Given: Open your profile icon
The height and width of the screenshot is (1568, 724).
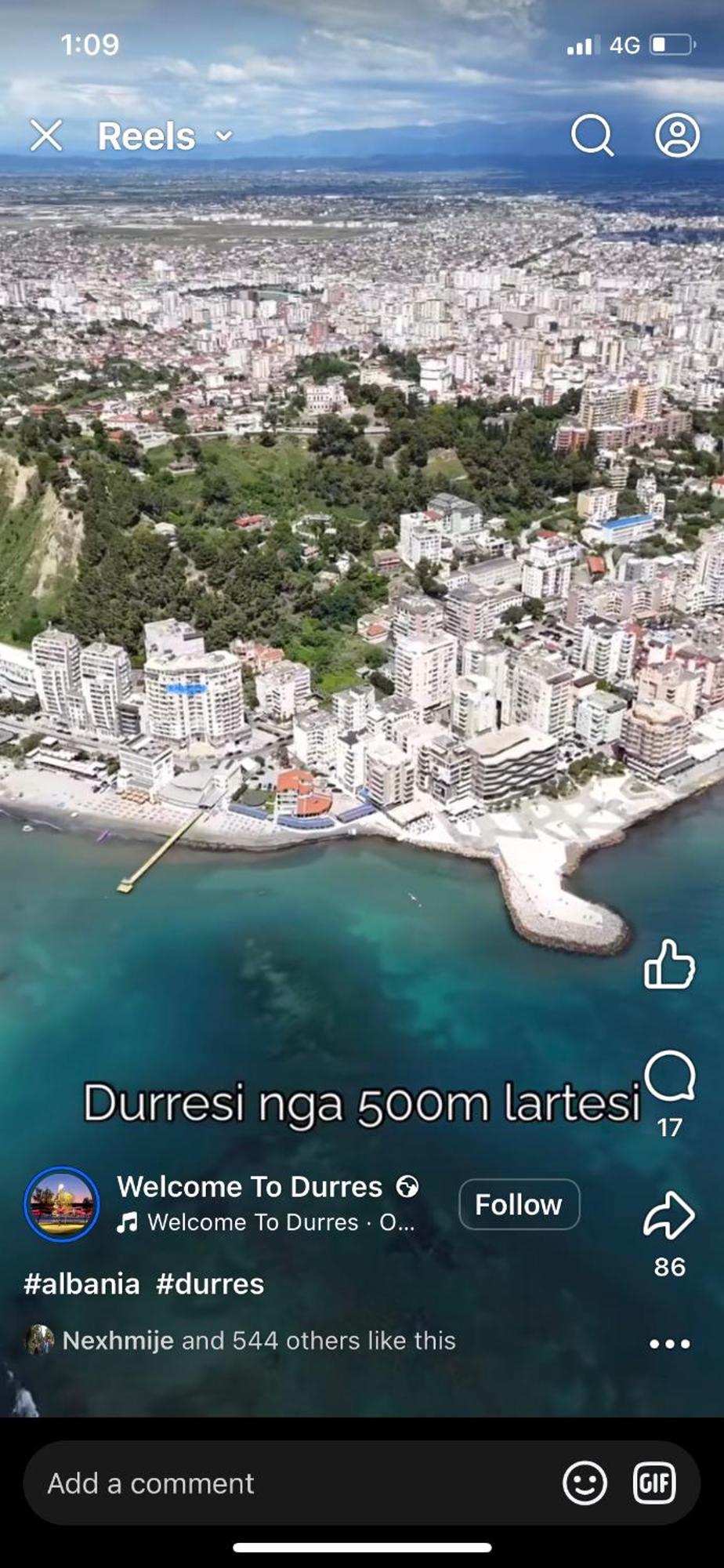Looking at the screenshot, I should click(x=677, y=136).
